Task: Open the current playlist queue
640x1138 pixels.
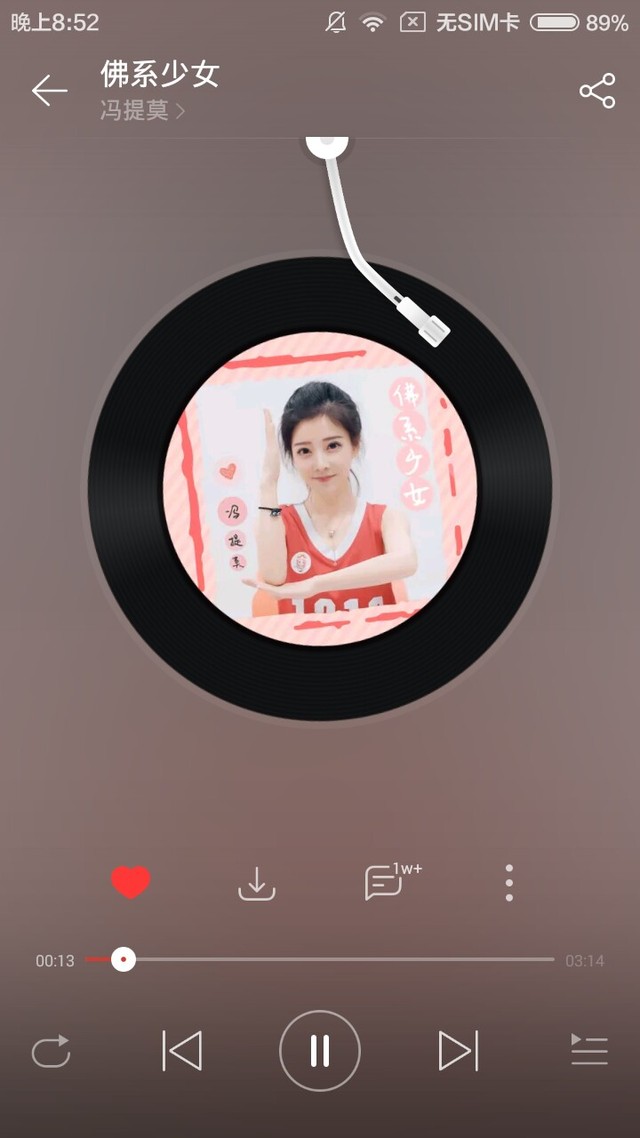Action: (x=589, y=1051)
